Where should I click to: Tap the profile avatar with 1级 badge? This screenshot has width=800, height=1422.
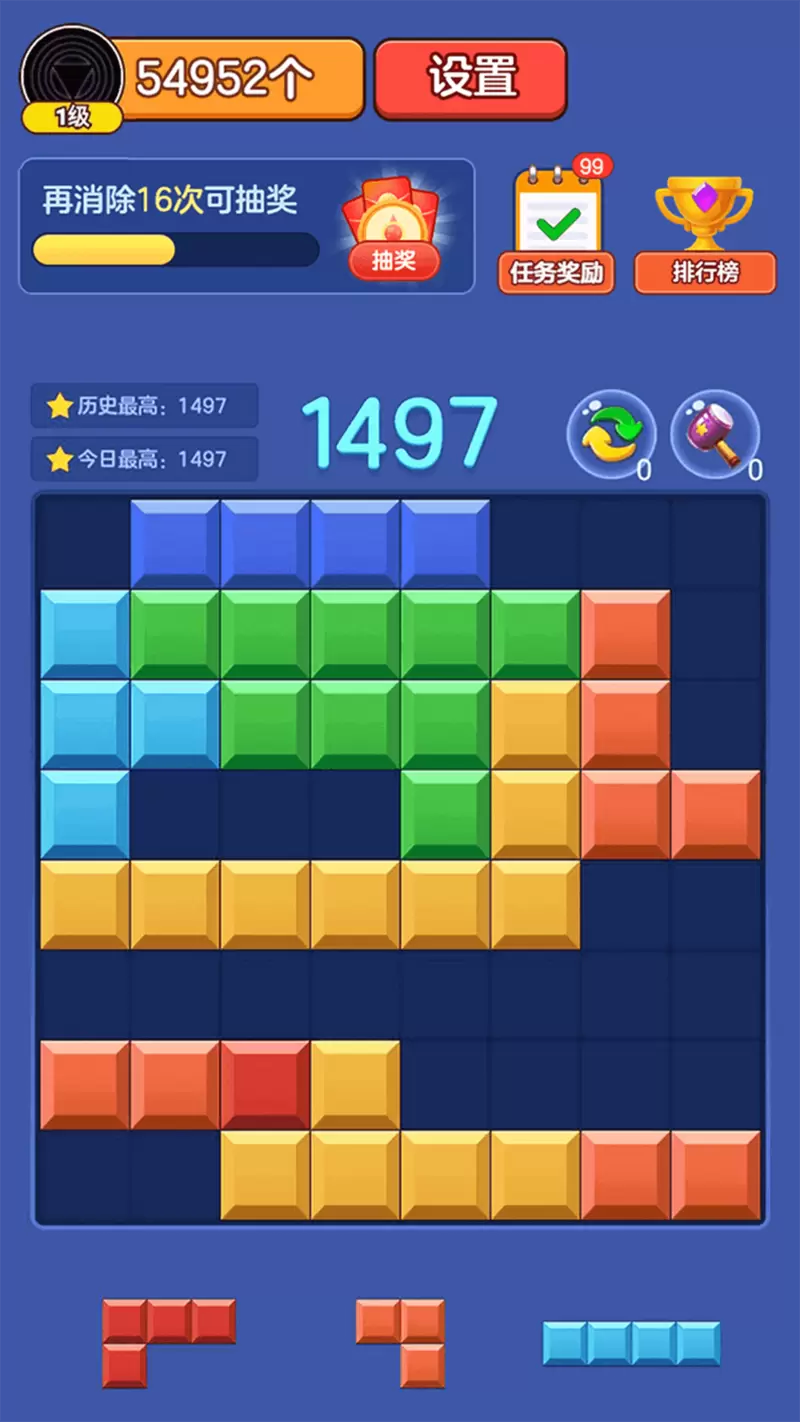click(x=72, y=78)
